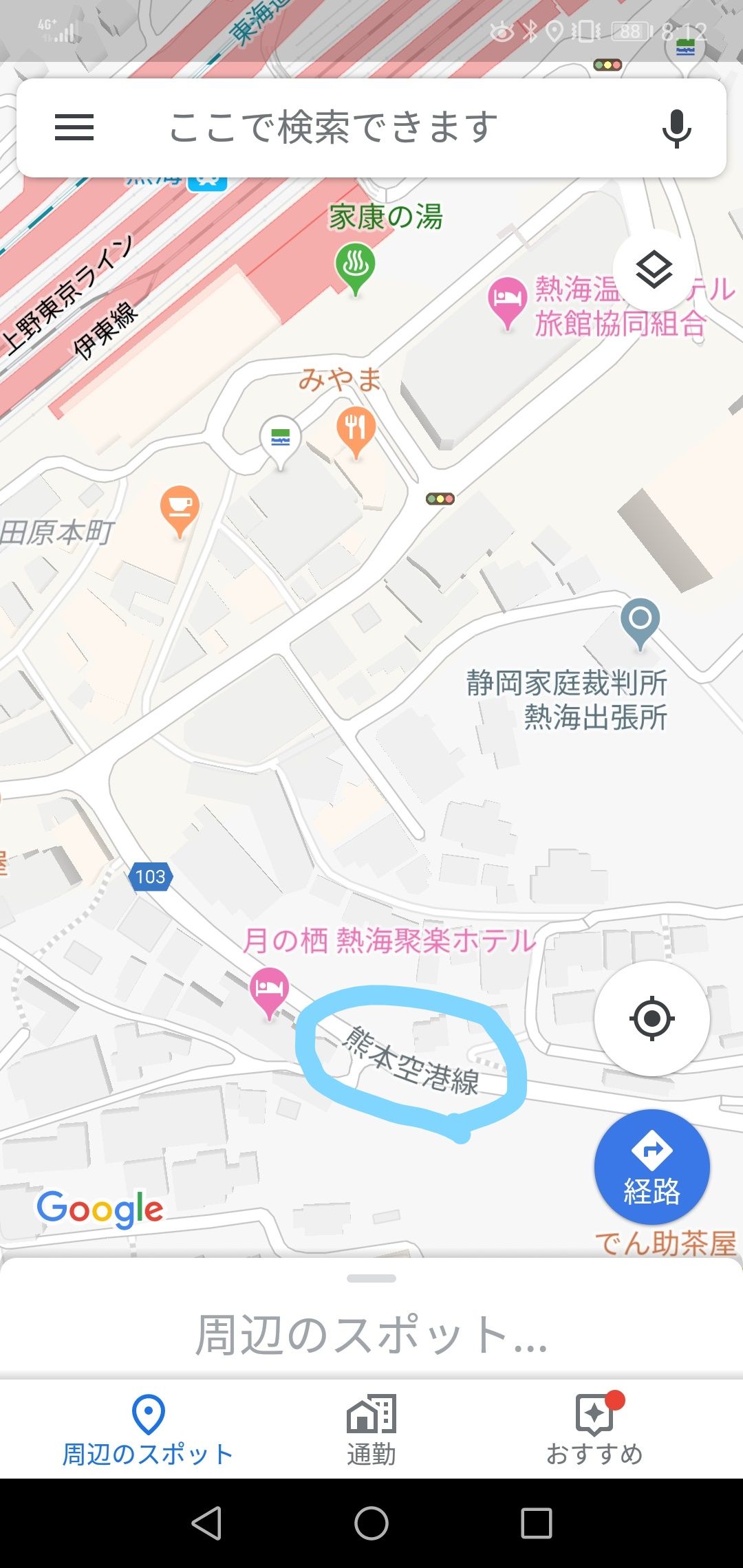
Task: Open the 熱海温泉ホテル旅館協同組合 hotel pin
Action: pos(508,299)
